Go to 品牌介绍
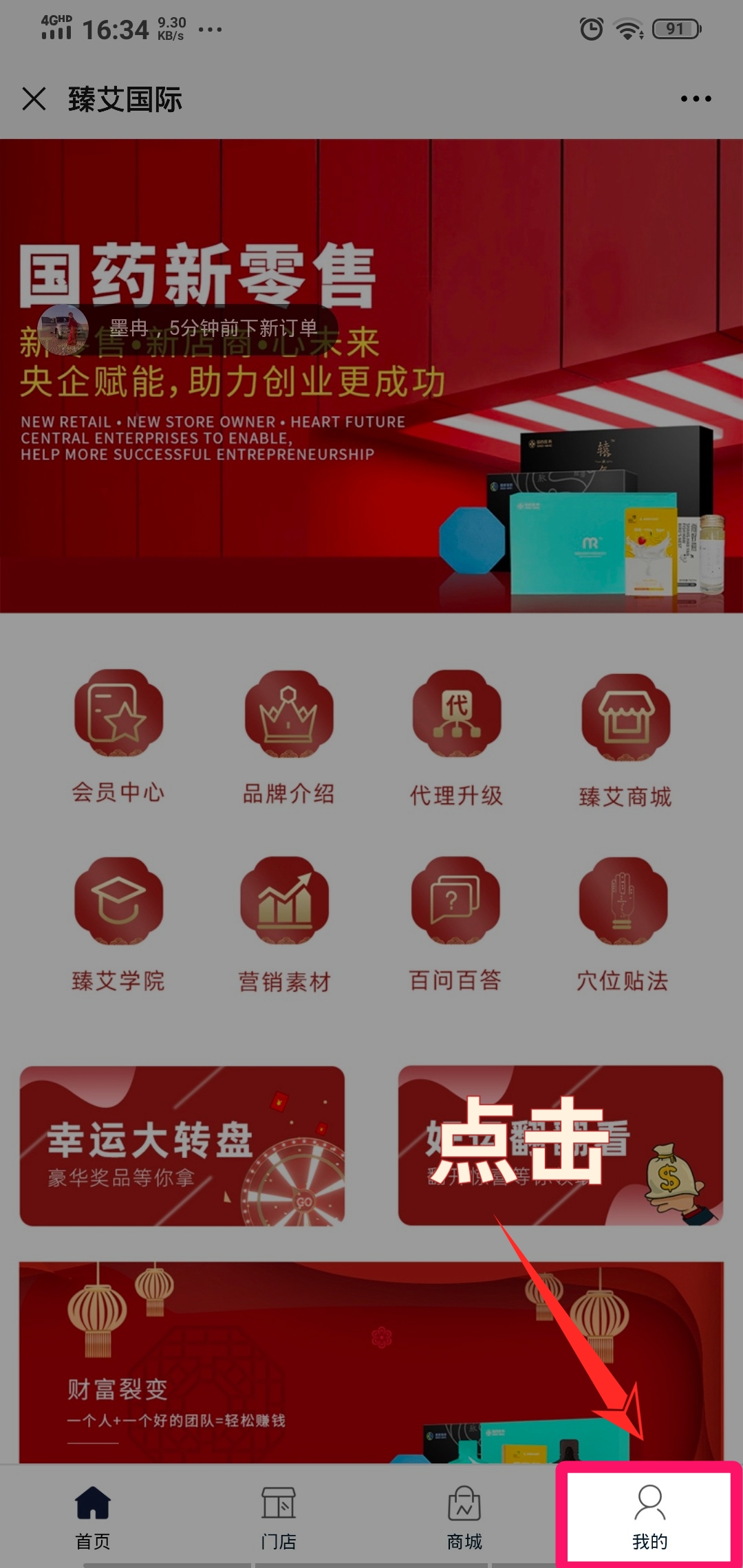 [288, 736]
